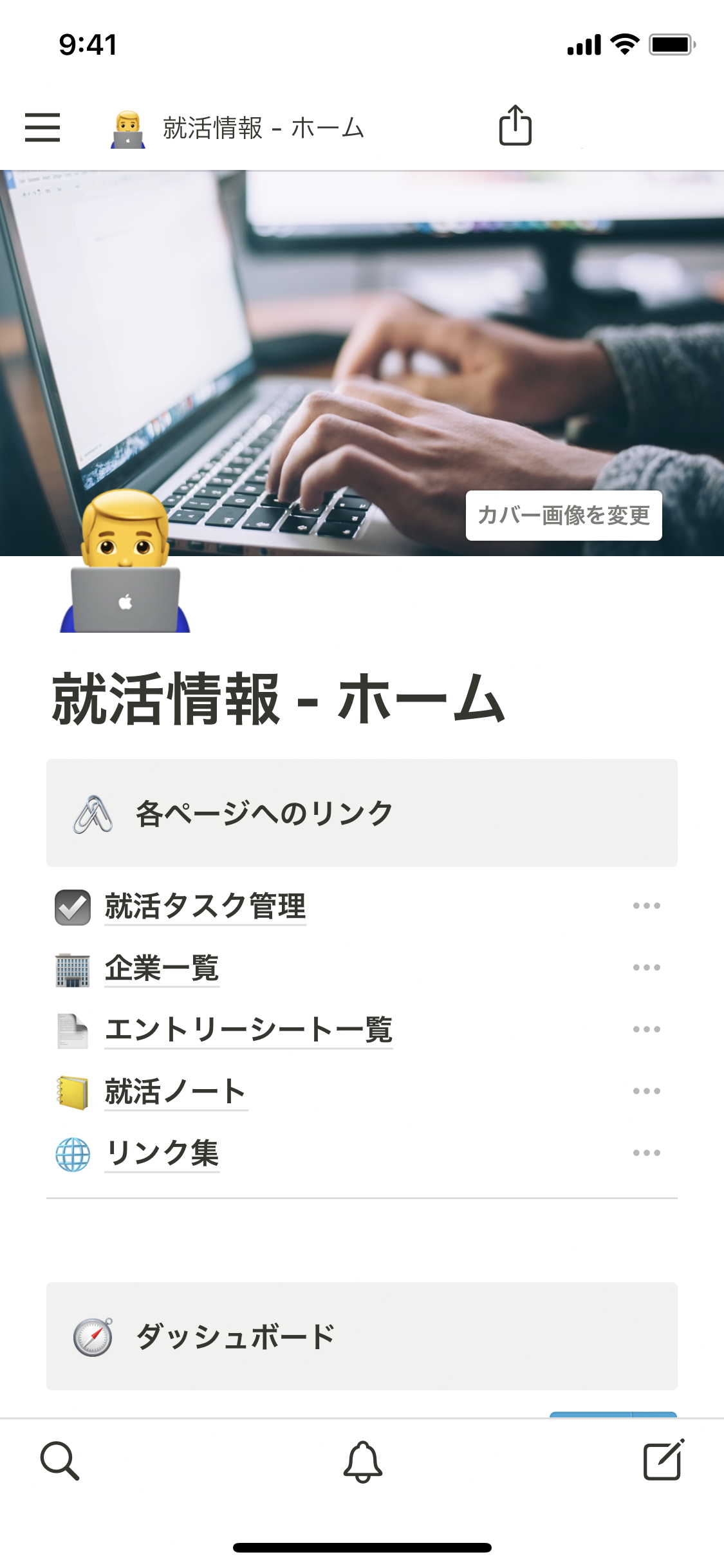Open more options for 就活タスク管理
The image size is (724, 1568).
click(646, 906)
